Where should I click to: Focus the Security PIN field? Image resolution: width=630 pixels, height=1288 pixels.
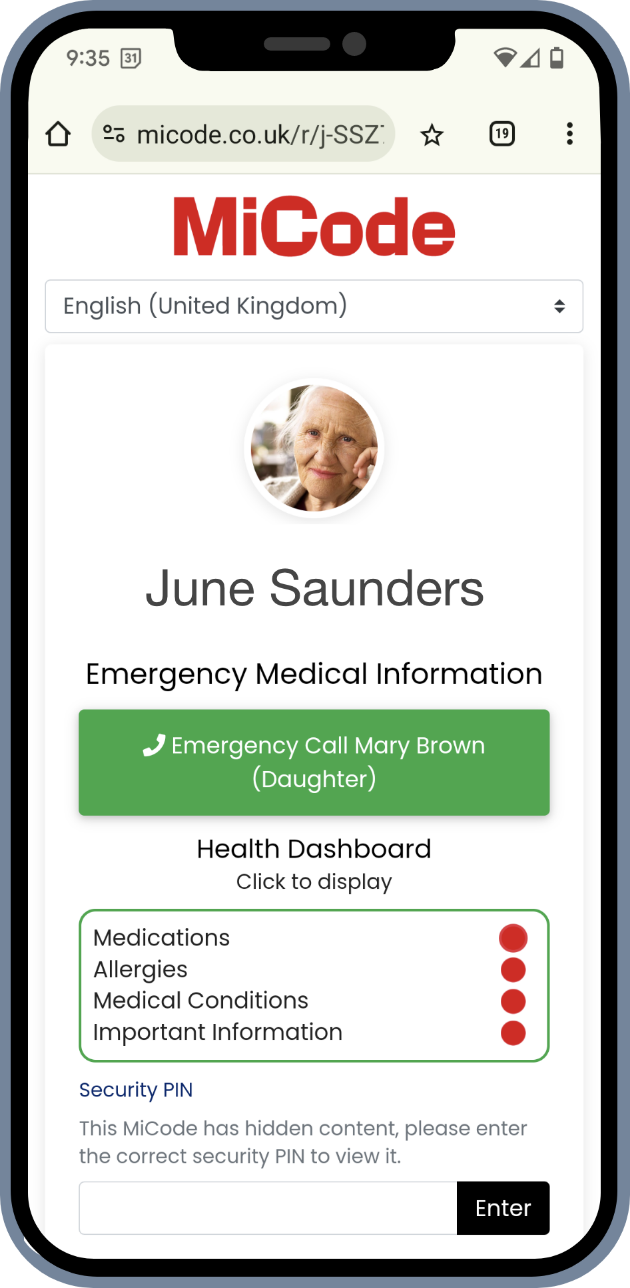(x=268, y=1208)
